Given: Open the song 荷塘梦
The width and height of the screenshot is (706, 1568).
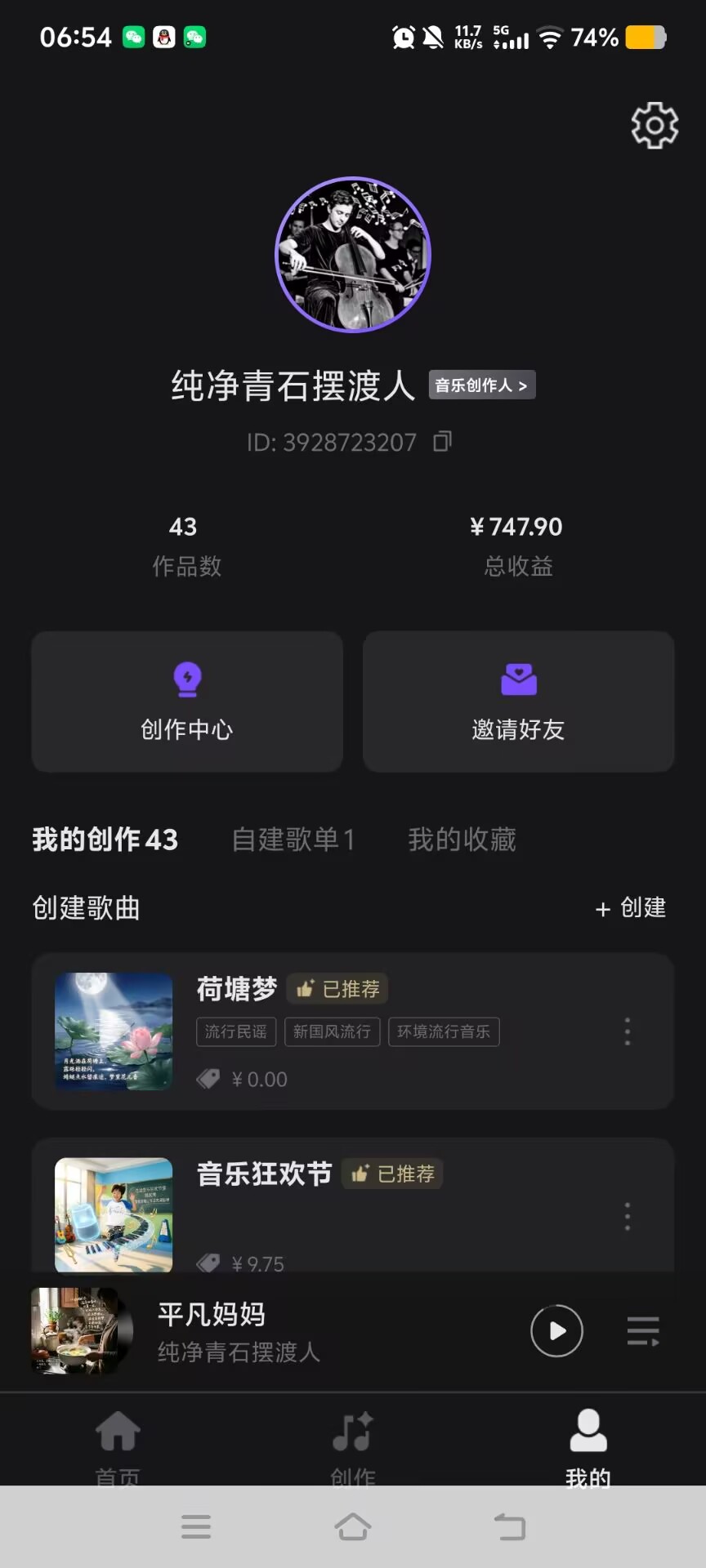Looking at the screenshot, I should pyautogui.click(x=353, y=1031).
